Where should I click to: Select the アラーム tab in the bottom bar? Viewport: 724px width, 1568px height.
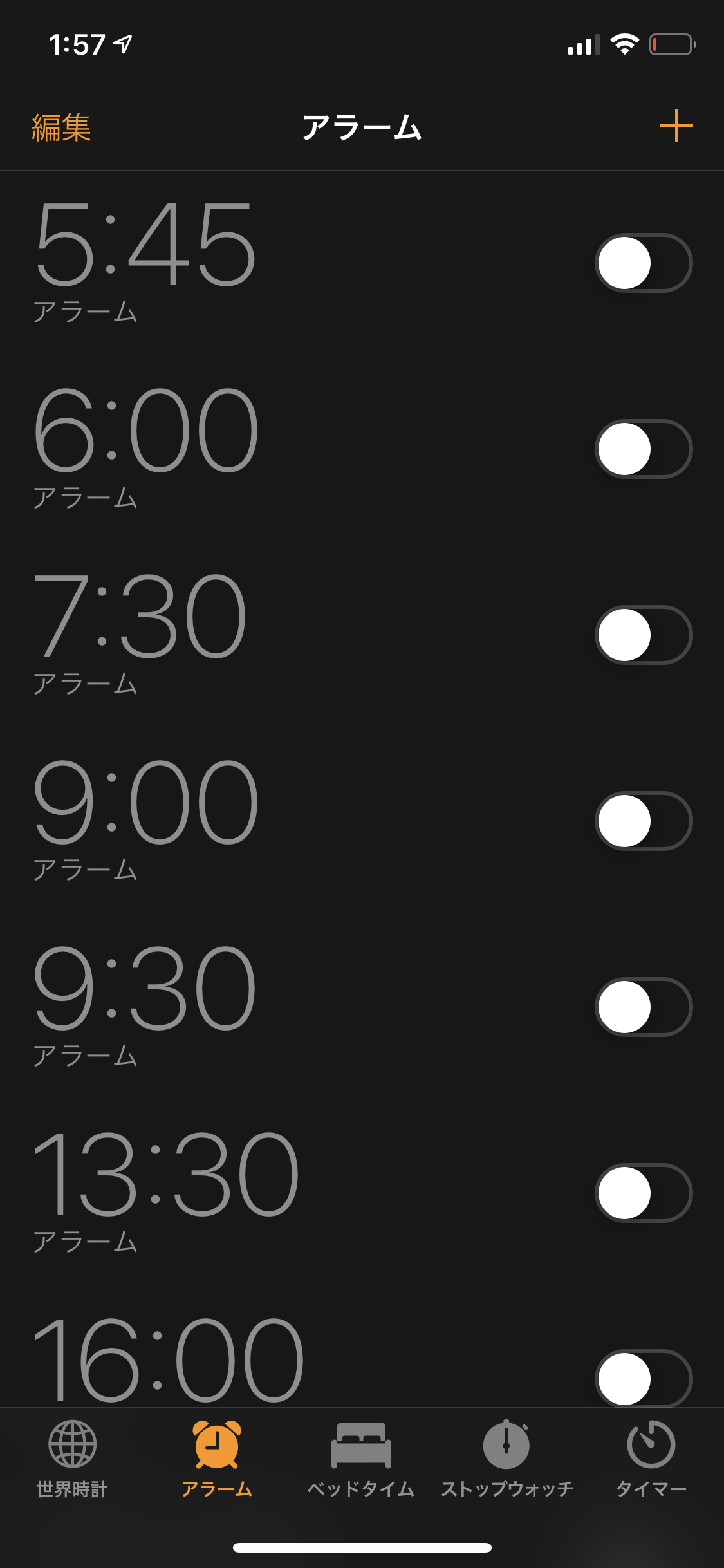coord(217,1459)
